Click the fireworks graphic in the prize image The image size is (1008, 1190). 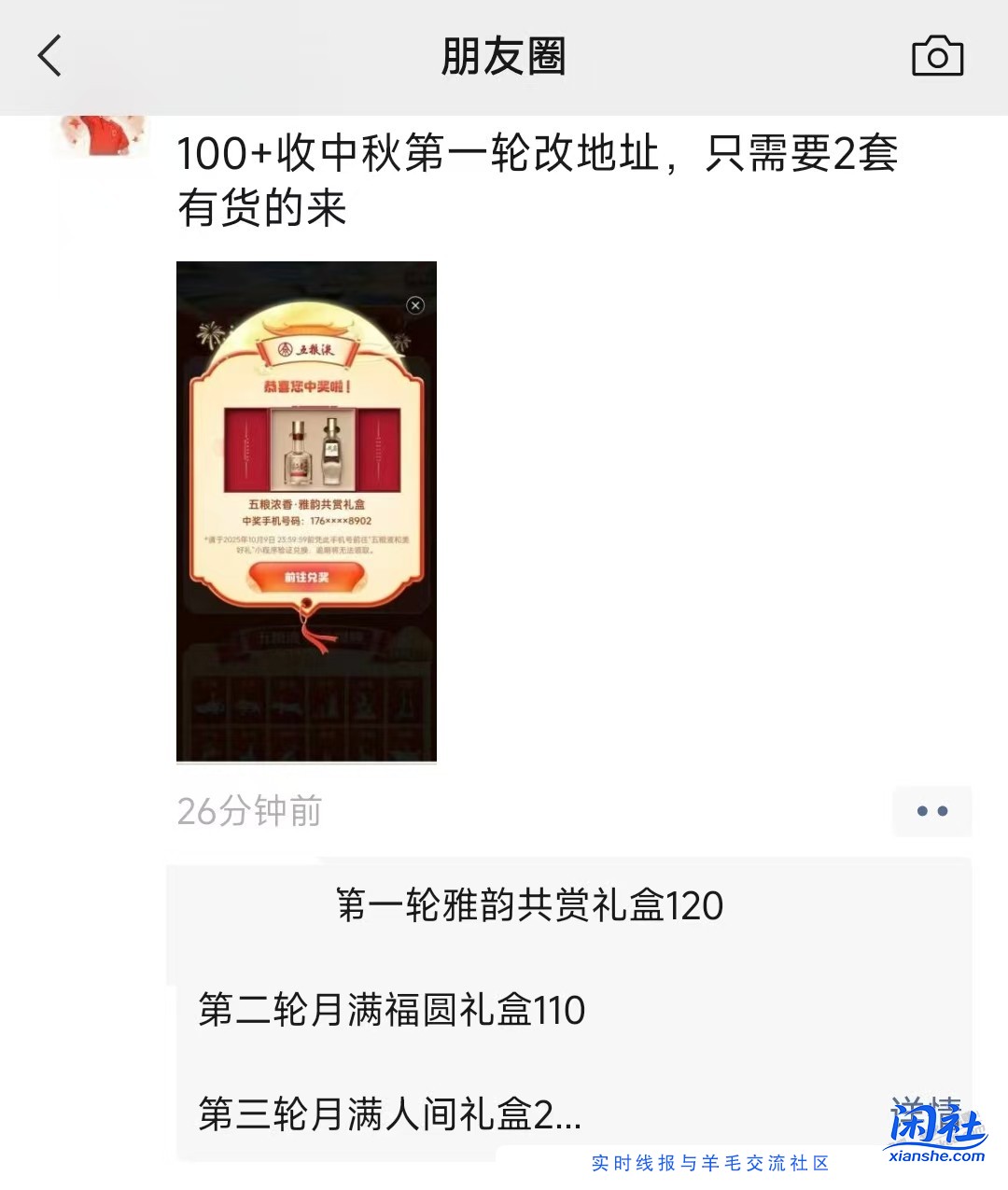[x=210, y=331]
